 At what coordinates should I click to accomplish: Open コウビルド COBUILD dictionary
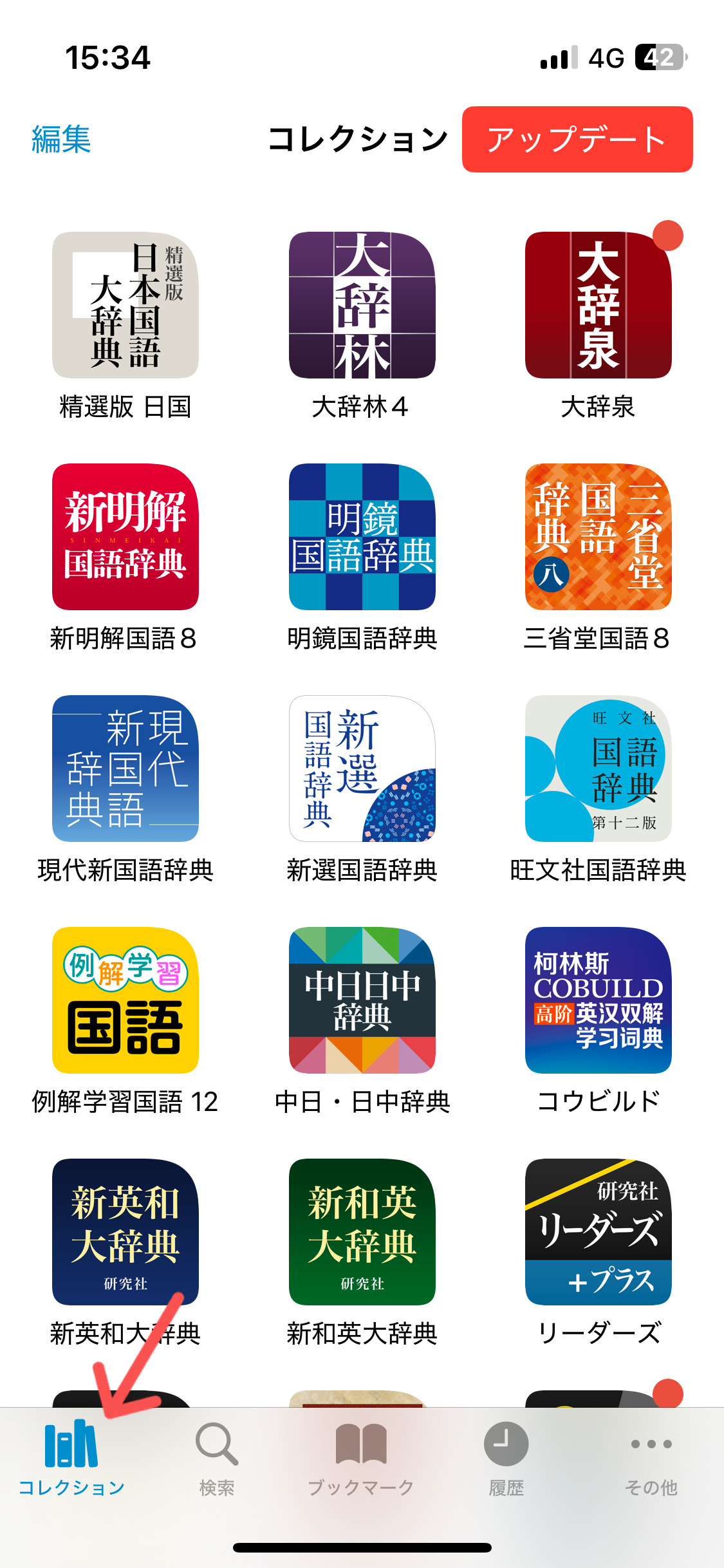(x=598, y=1000)
